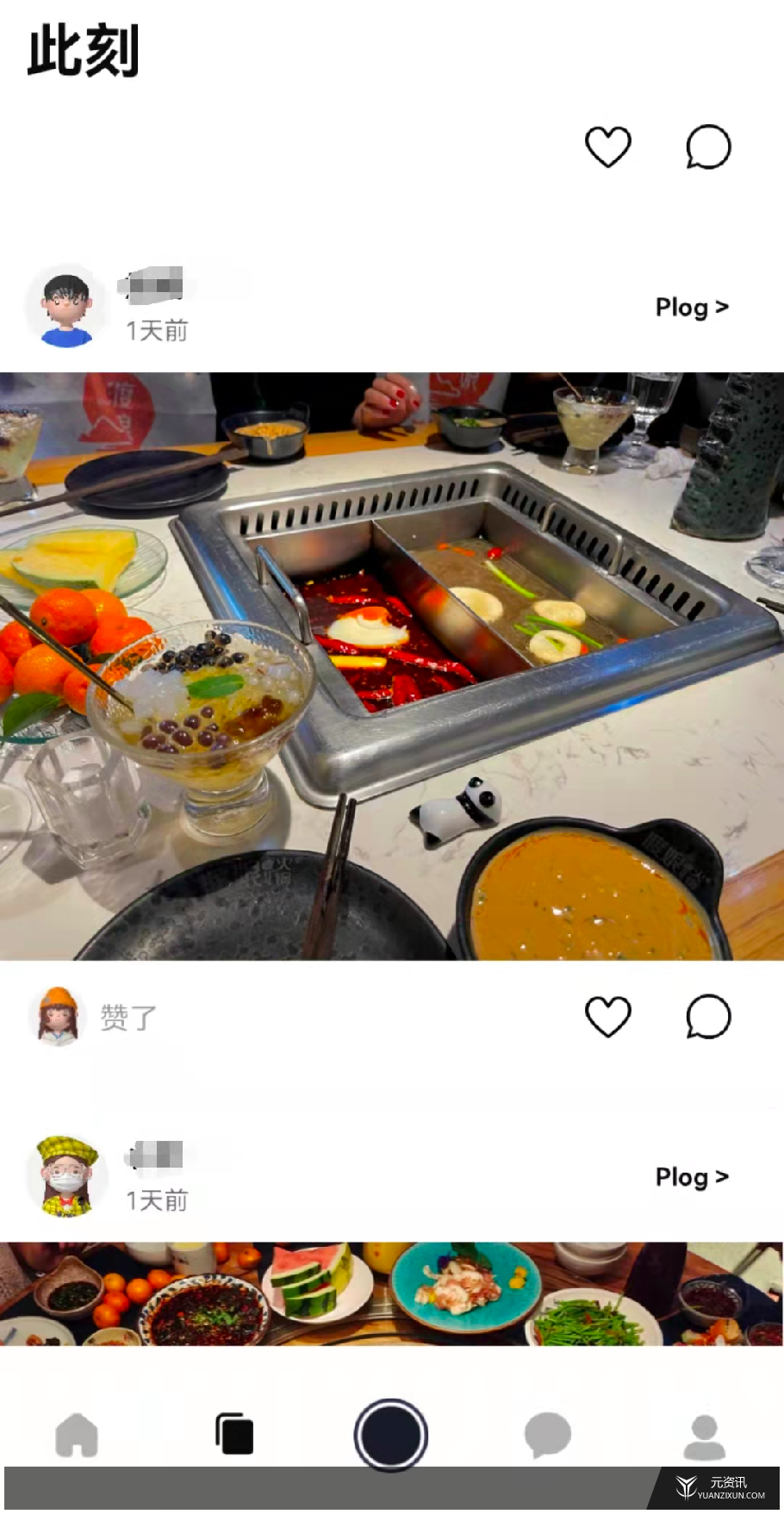The height and width of the screenshot is (1514, 784).
Task: Like the hotpot photo post
Action: [x=607, y=1017]
